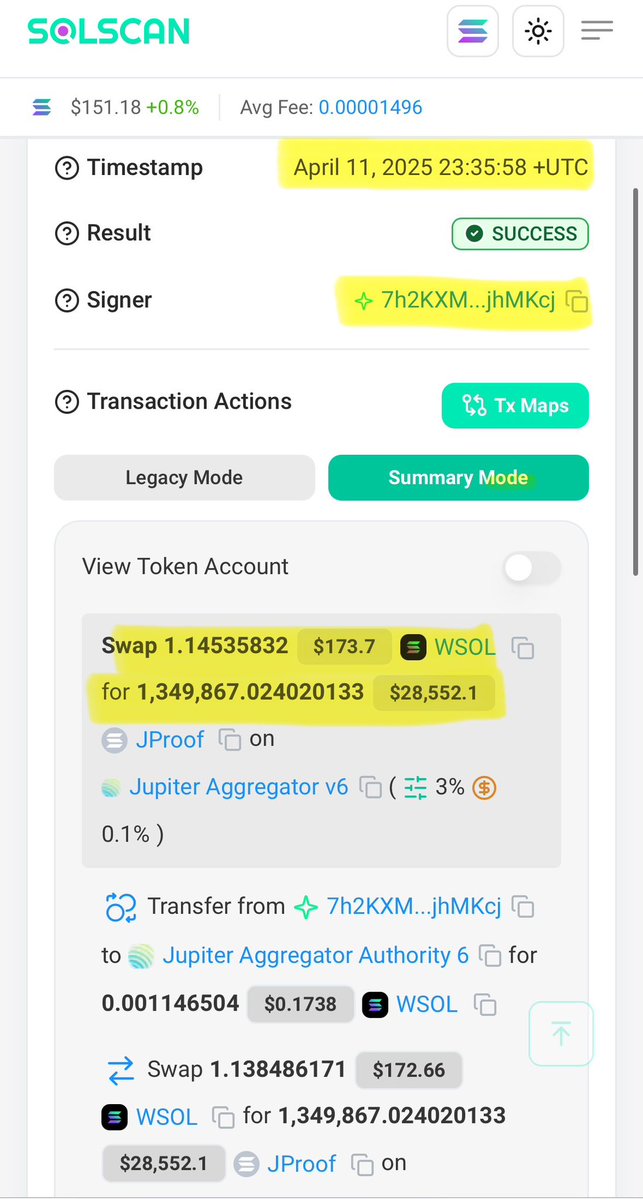Toggle the light/dark theme sun icon
Image resolution: width=643 pixels, height=1199 pixels.
[538, 32]
